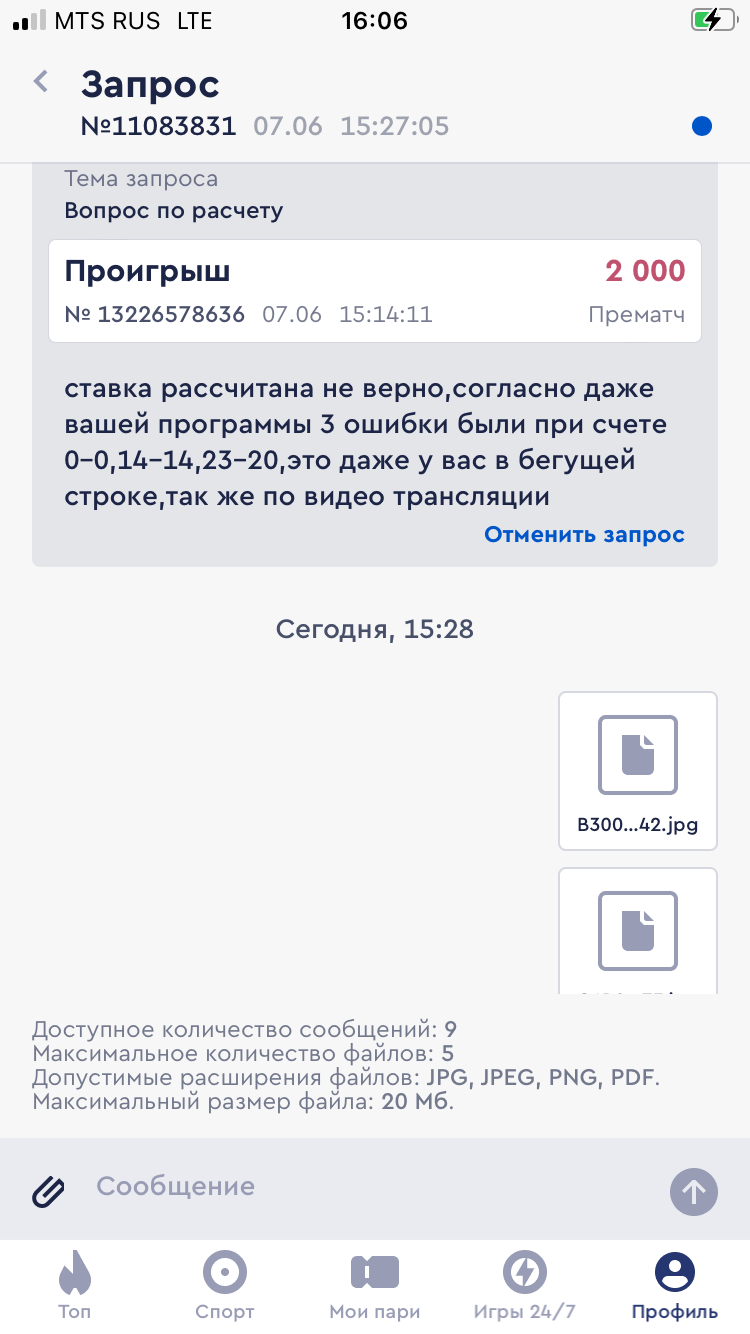Send the message with the arrow button
Image resolution: width=750 pixels, height=1334 pixels.
click(694, 1191)
